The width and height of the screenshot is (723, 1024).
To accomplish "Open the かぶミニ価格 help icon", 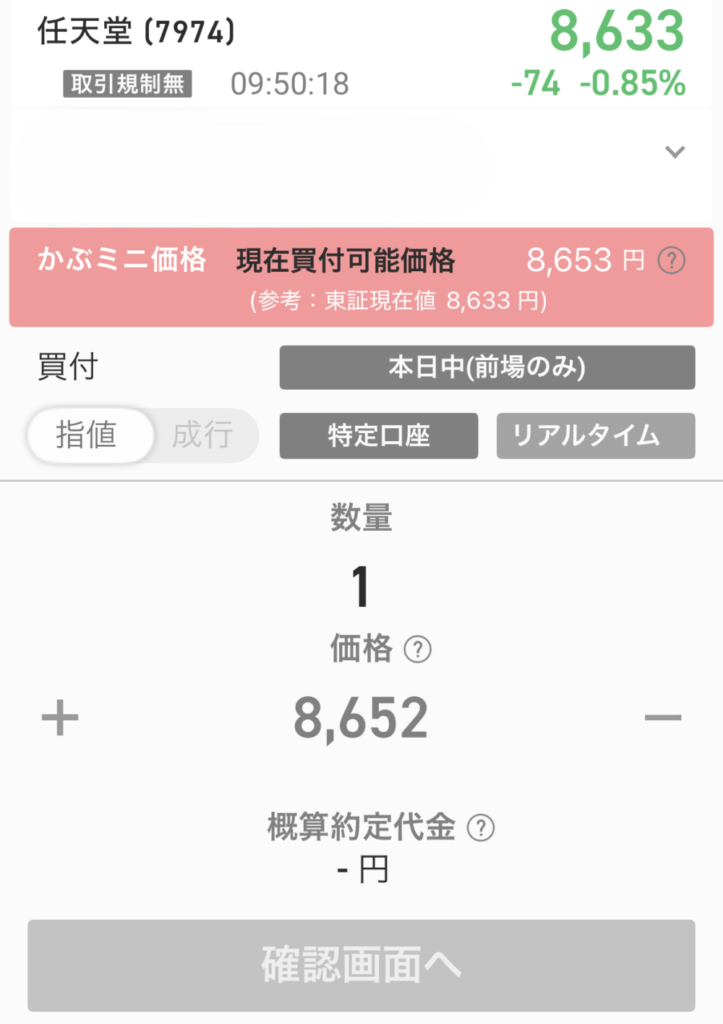I will [x=671, y=259].
